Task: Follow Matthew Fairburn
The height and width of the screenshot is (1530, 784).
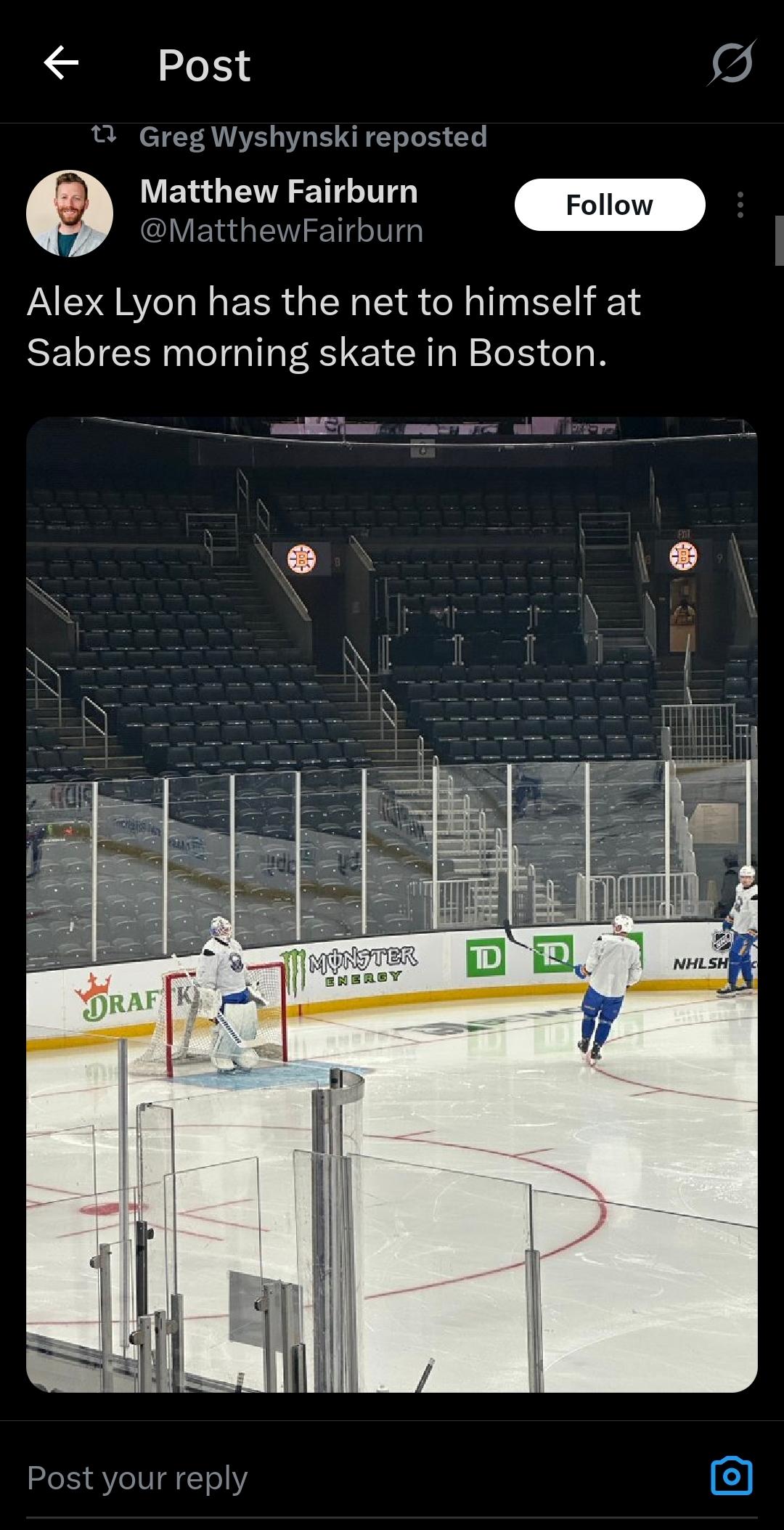Action: [x=610, y=205]
